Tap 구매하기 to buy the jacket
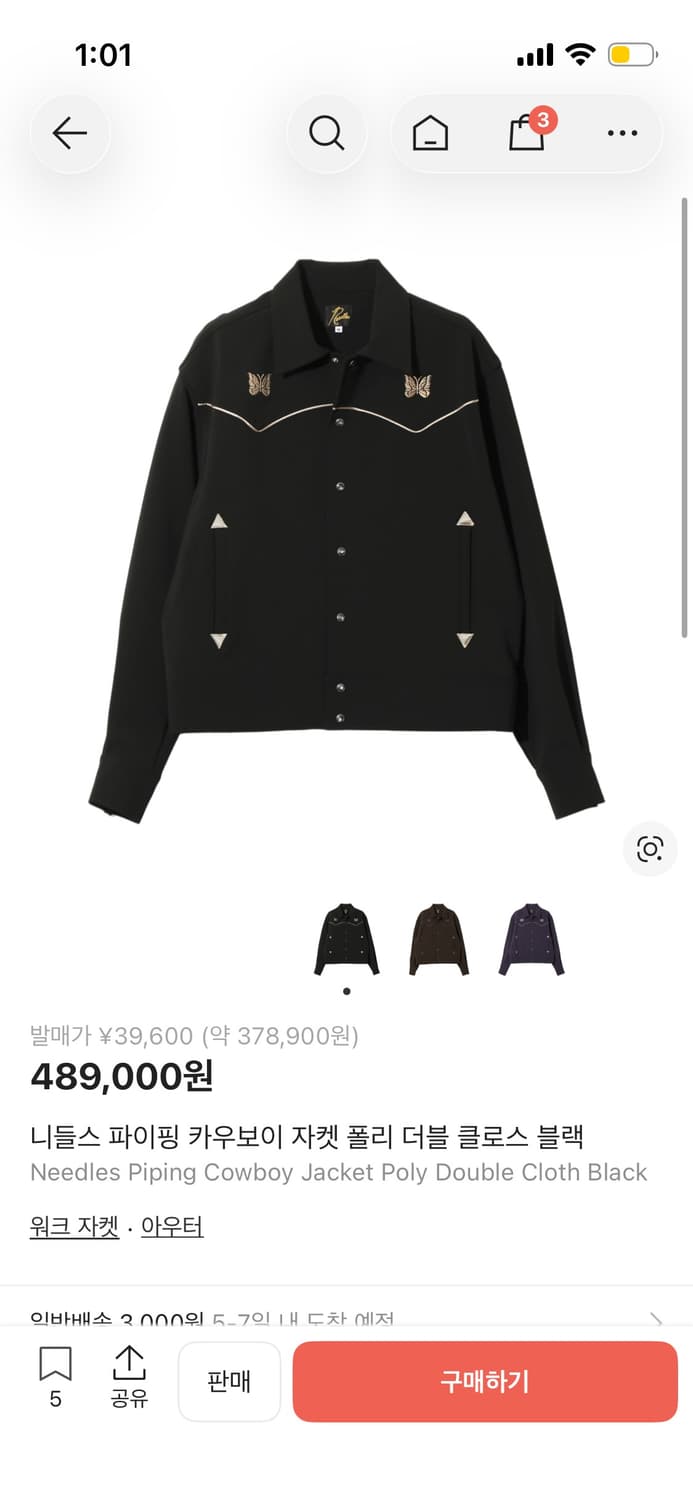693x1500 pixels. (485, 1381)
